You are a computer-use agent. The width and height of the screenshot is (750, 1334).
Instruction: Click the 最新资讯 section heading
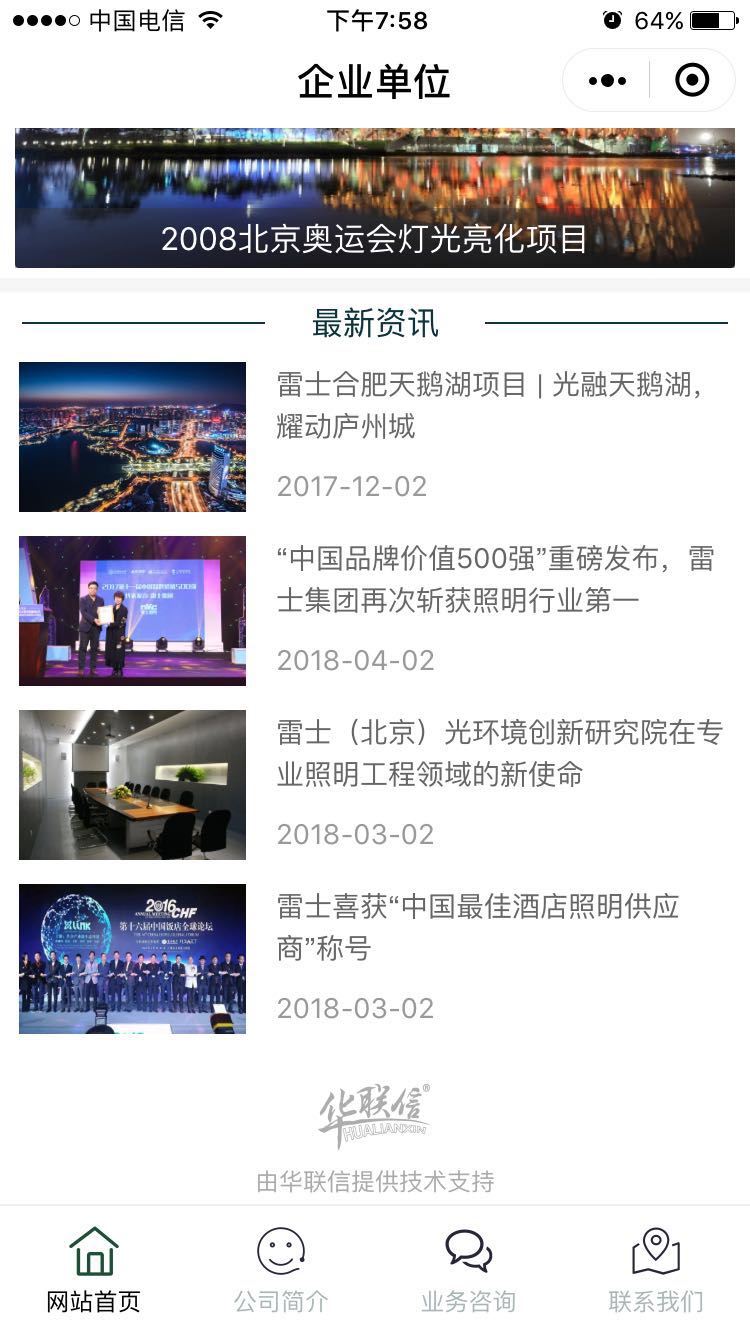(375, 322)
